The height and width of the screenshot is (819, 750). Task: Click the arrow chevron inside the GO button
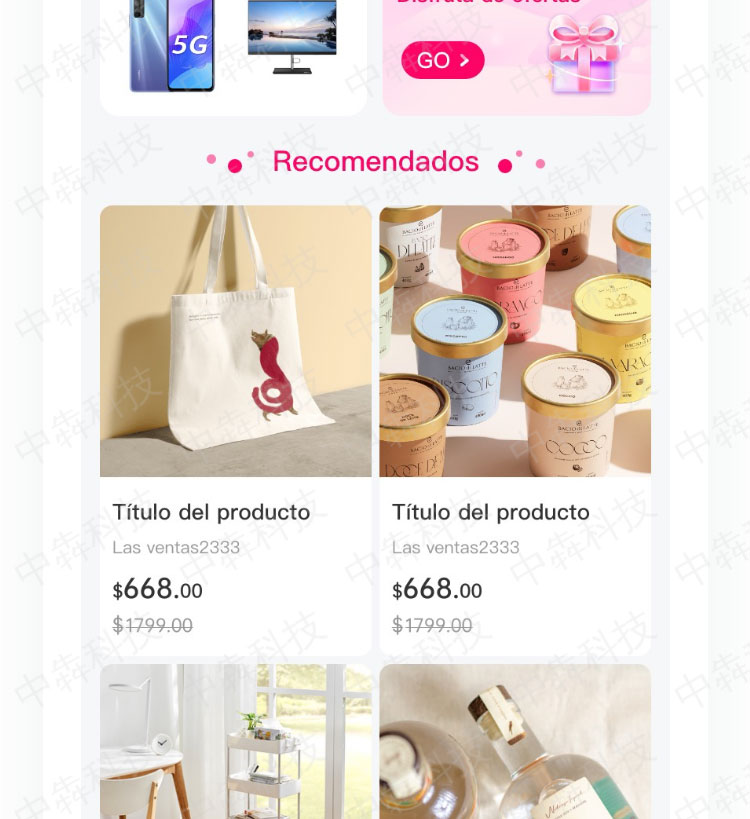tap(463, 60)
